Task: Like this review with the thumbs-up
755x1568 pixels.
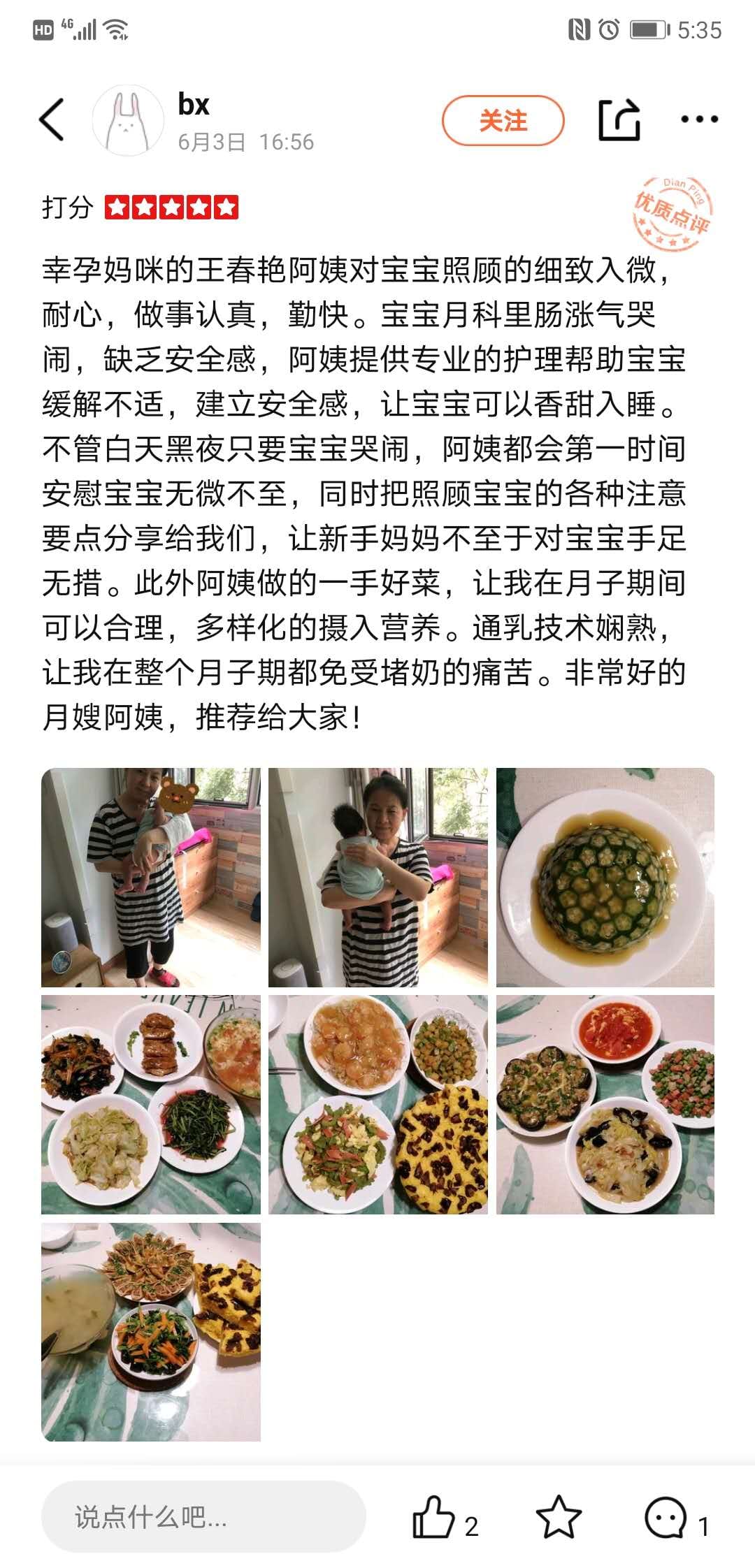Action: (433, 1516)
